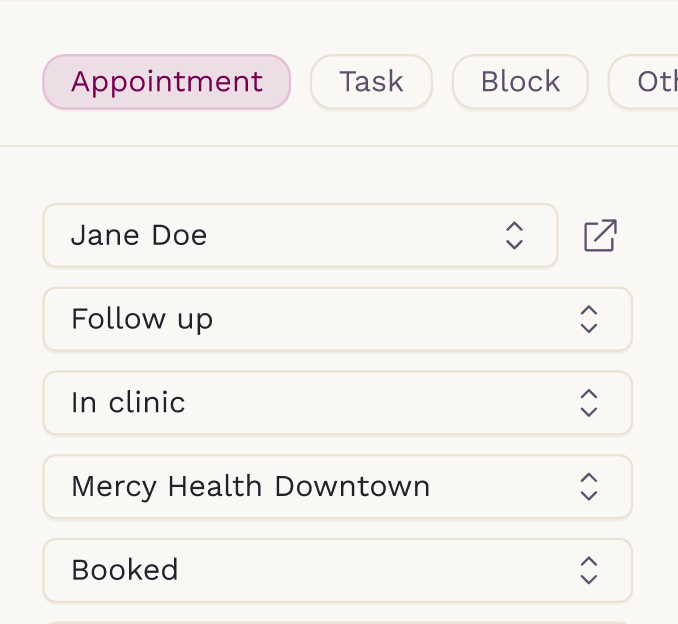Choose the Block chip

[520, 82]
